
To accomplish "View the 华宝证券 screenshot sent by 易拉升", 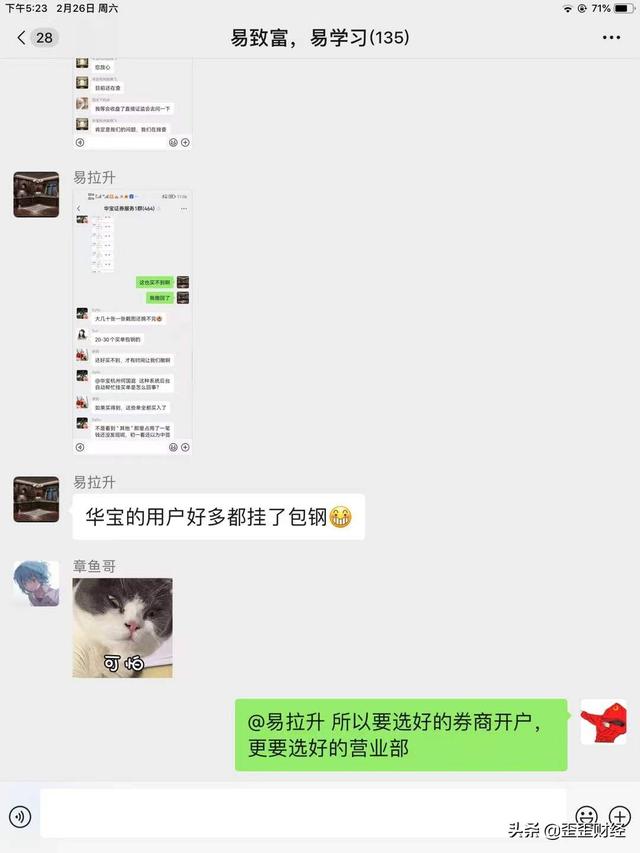I will (132, 322).
